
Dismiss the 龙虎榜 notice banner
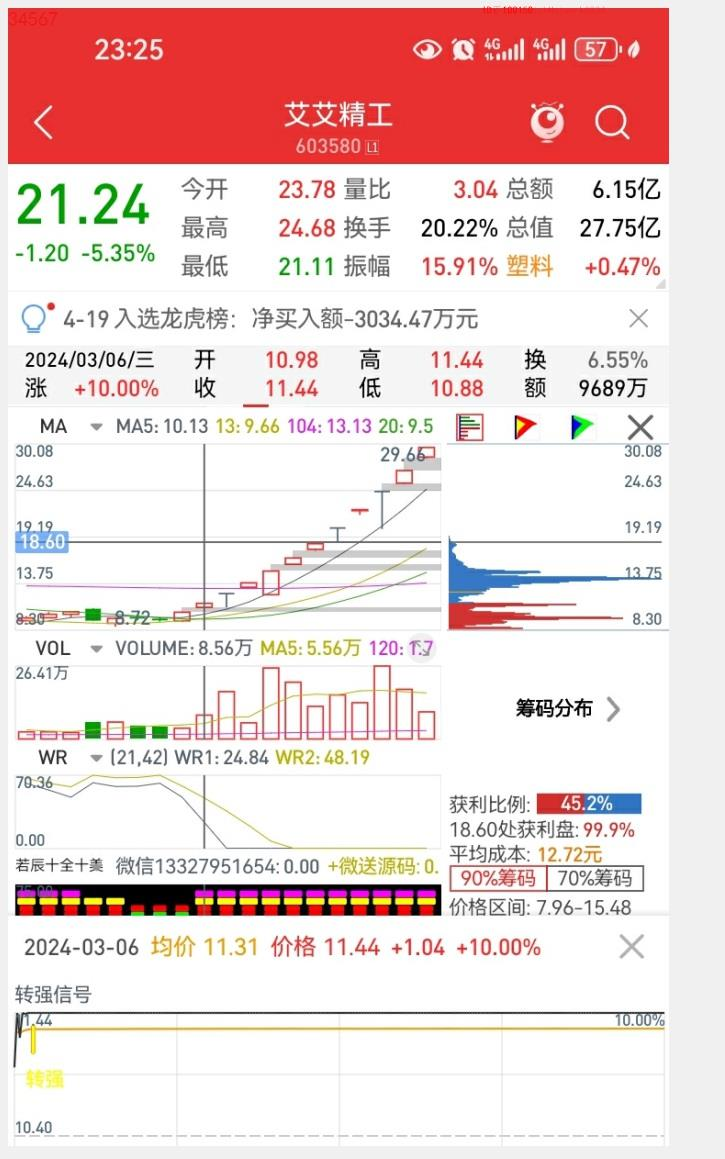tap(638, 319)
